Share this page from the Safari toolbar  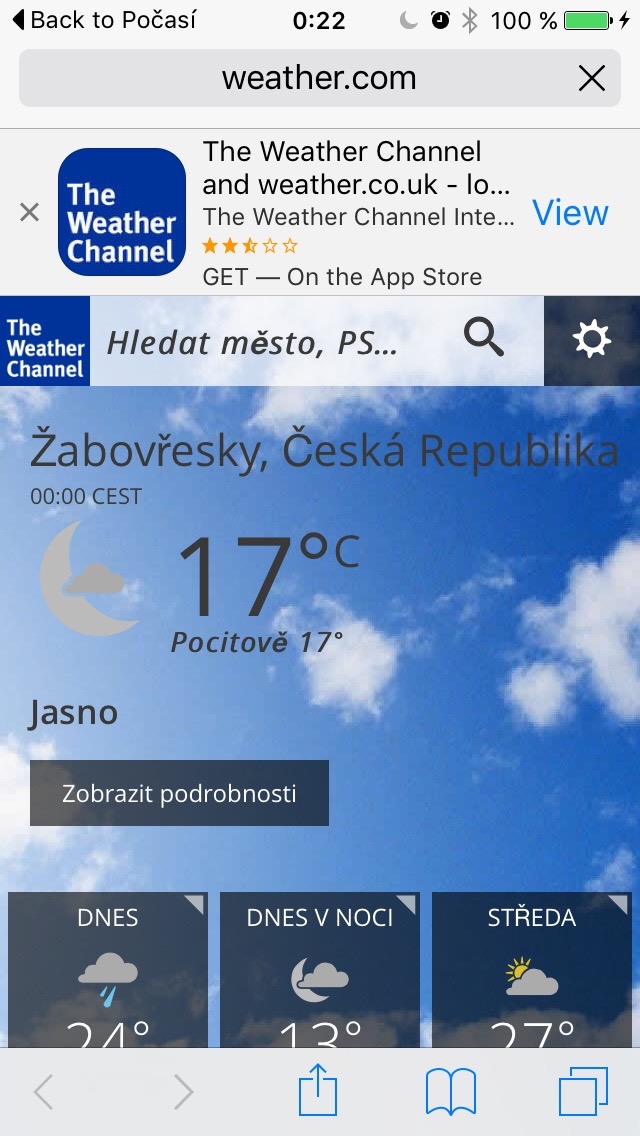point(318,1091)
